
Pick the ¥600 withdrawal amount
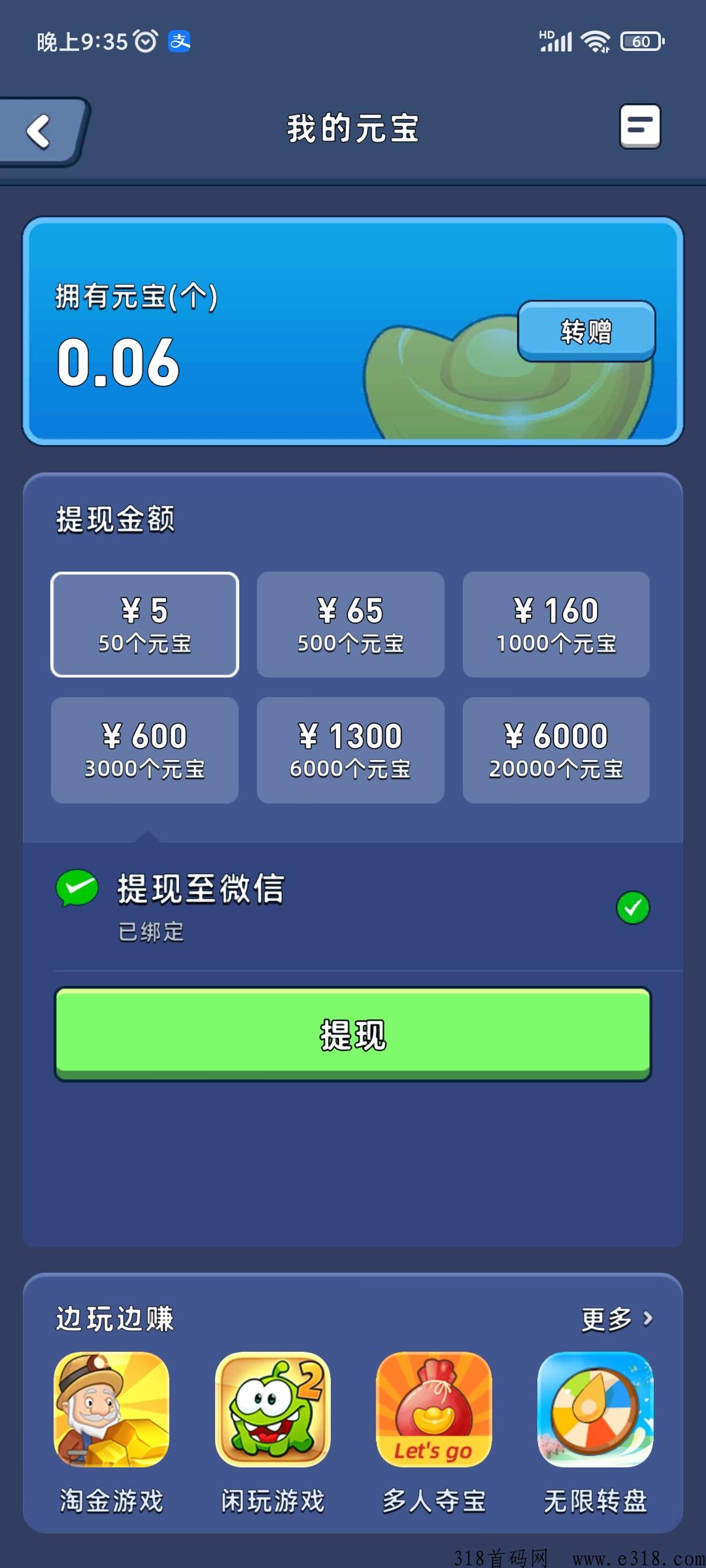(x=144, y=750)
